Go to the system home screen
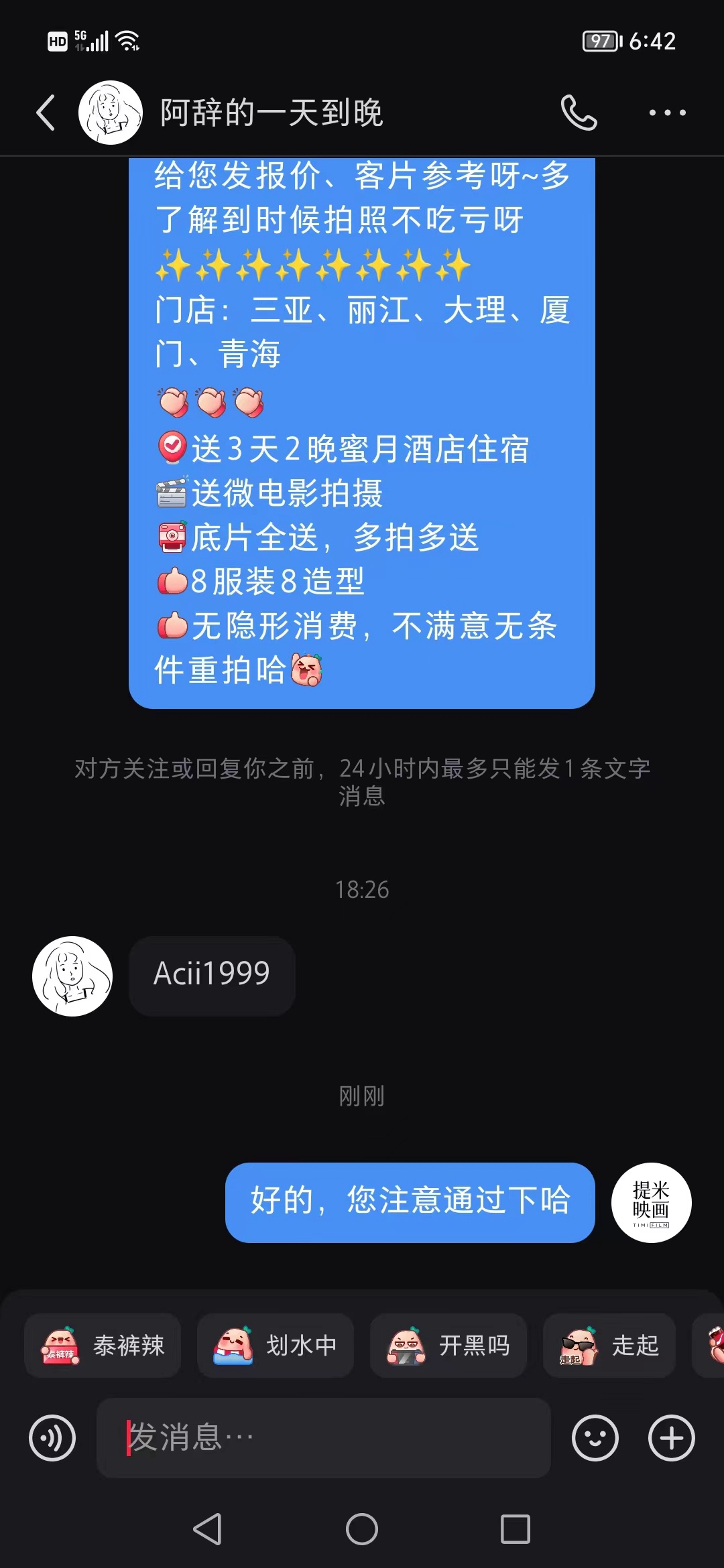This screenshot has width=724, height=1568. coord(362,1529)
